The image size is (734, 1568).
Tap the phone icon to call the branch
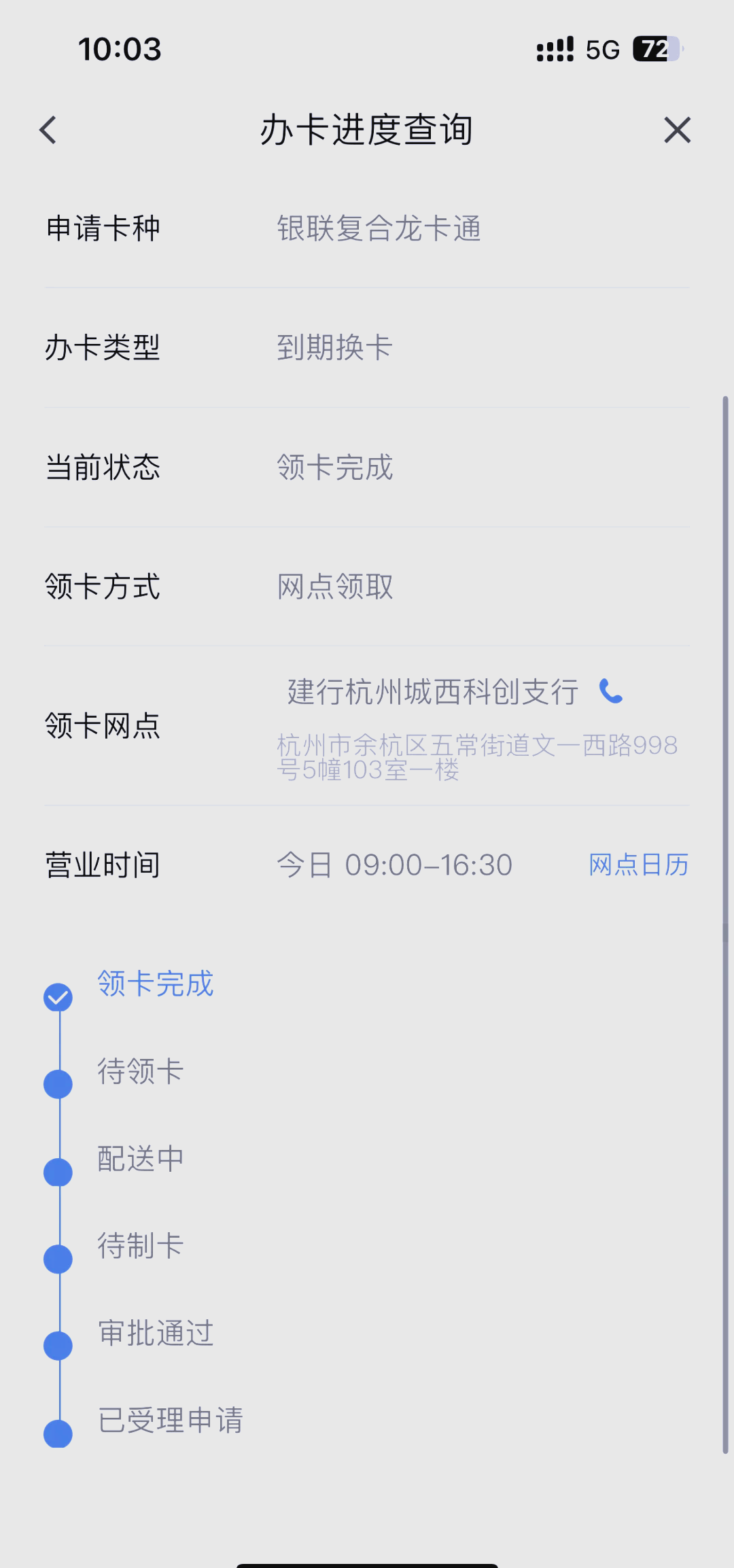click(x=610, y=693)
